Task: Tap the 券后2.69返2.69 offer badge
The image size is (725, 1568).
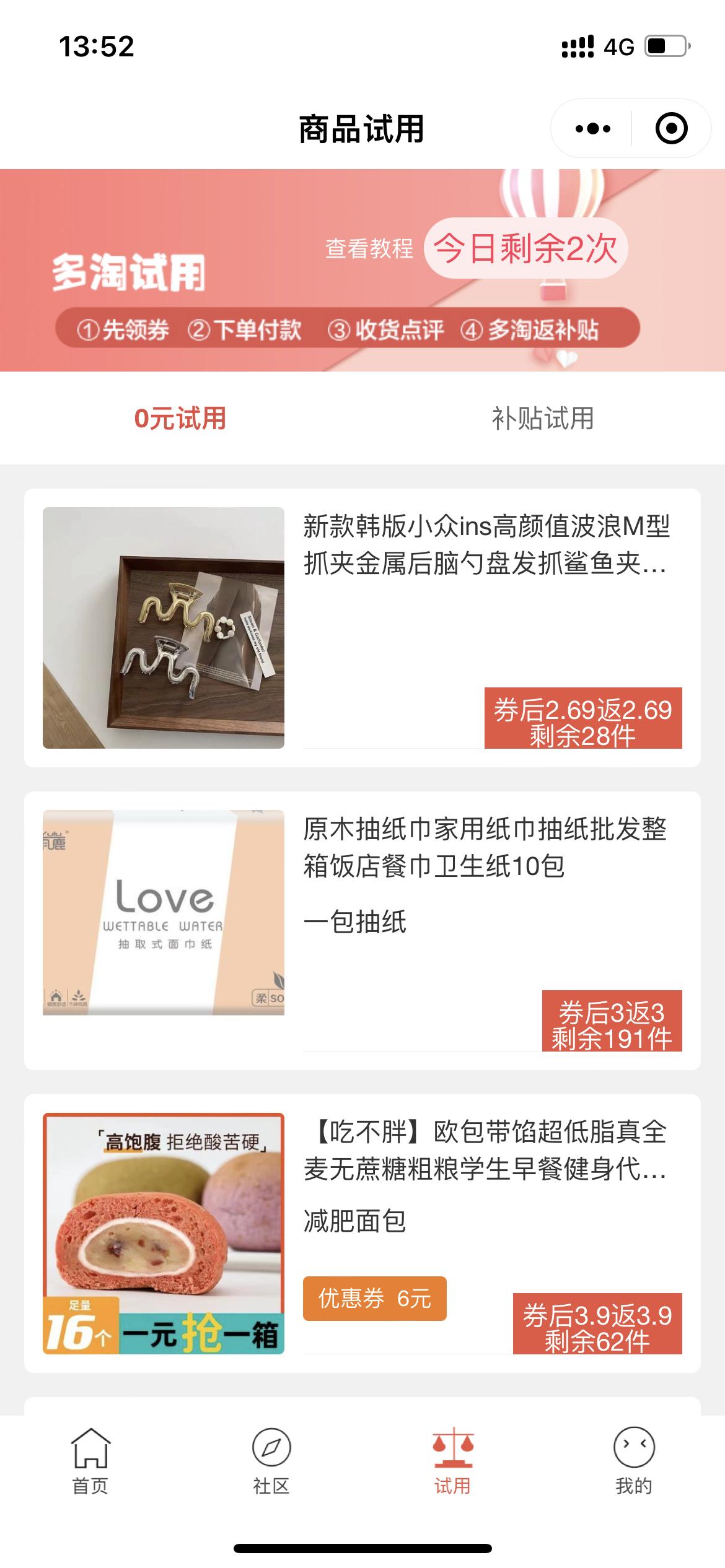Action: pyautogui.click(x=582, y=718)
